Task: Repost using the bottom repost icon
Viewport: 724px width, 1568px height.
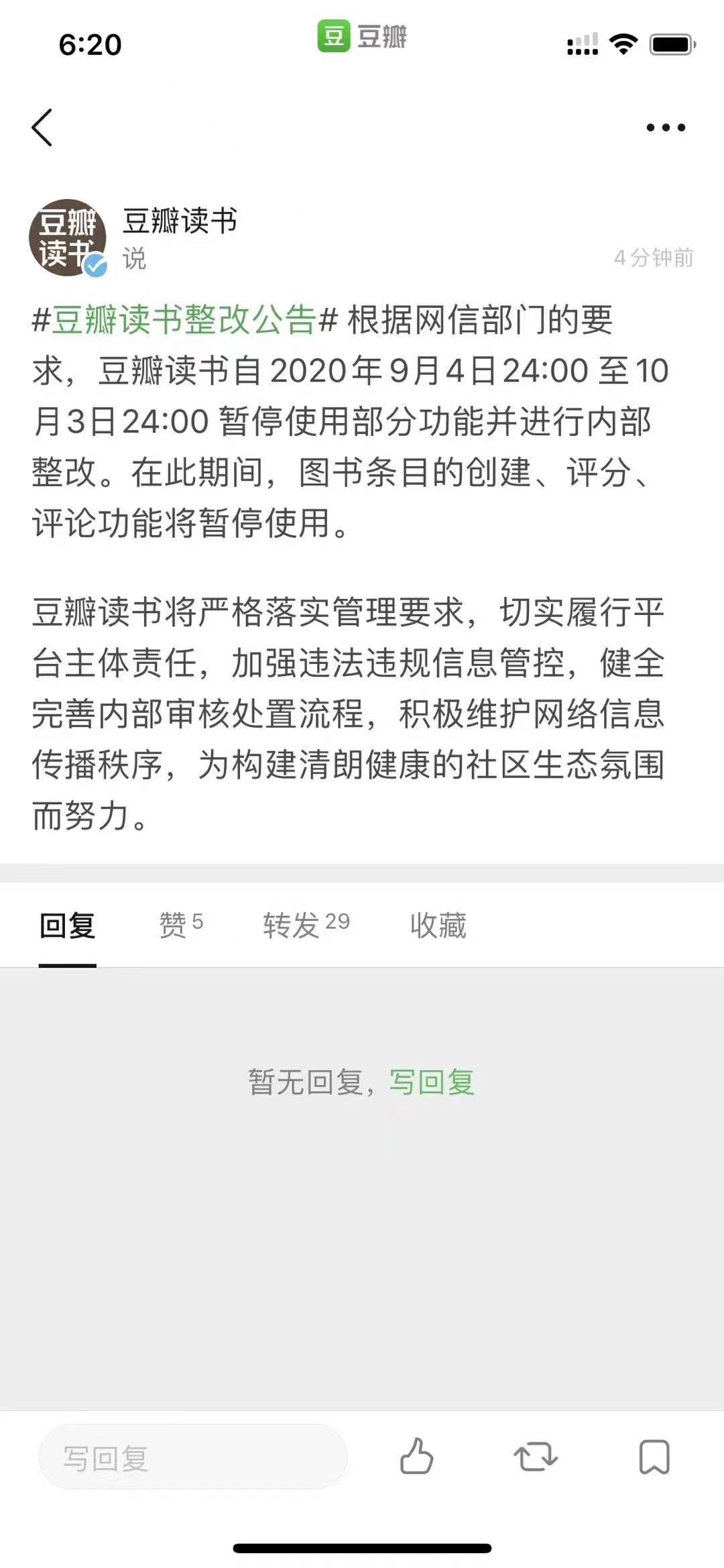Action: pyautogui.click(x=536, y=1457)
